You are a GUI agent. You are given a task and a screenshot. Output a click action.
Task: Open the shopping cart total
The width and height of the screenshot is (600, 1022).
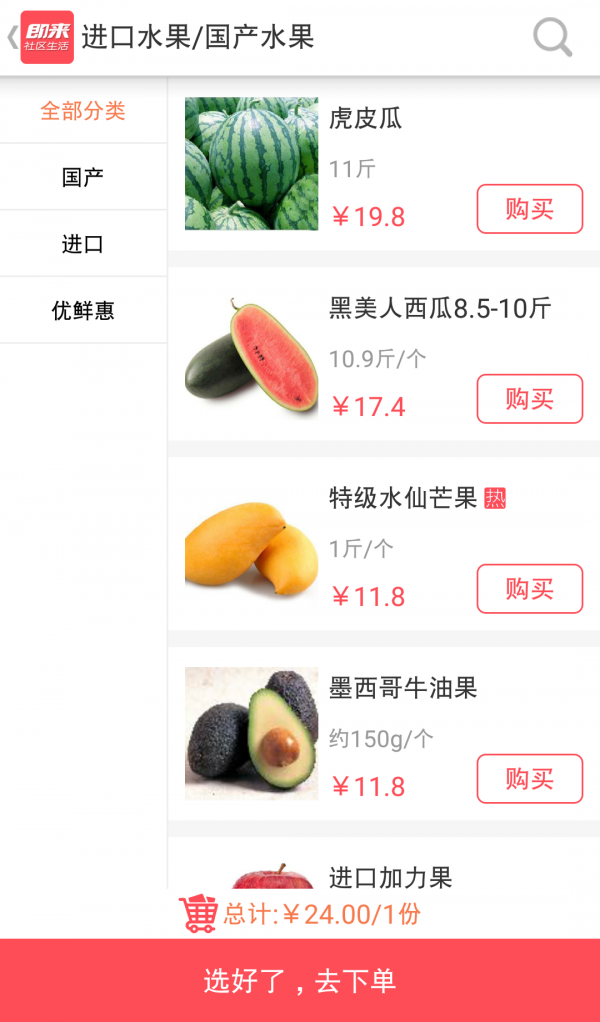point(300,913)
